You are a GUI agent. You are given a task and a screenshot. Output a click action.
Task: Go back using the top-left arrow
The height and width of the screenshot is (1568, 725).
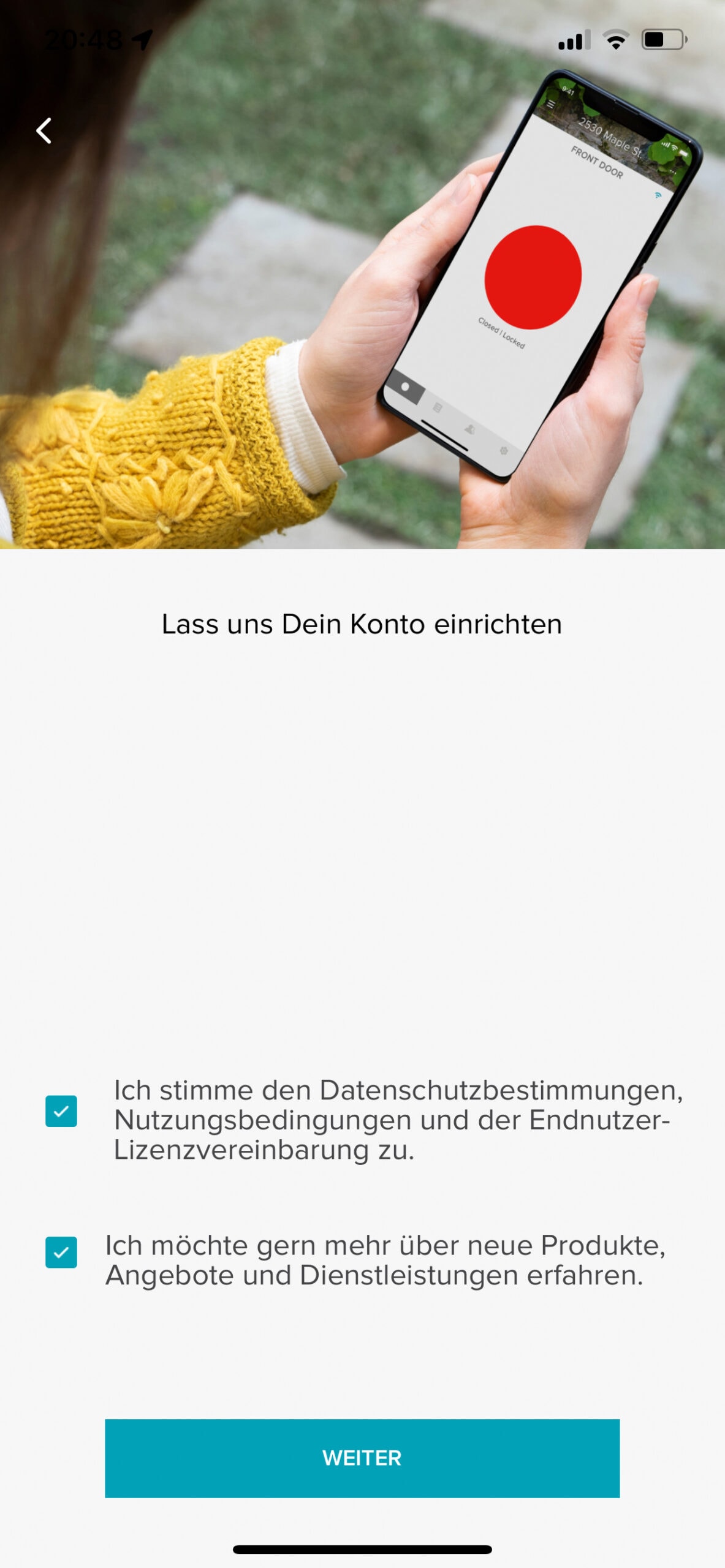coord(44,130)
